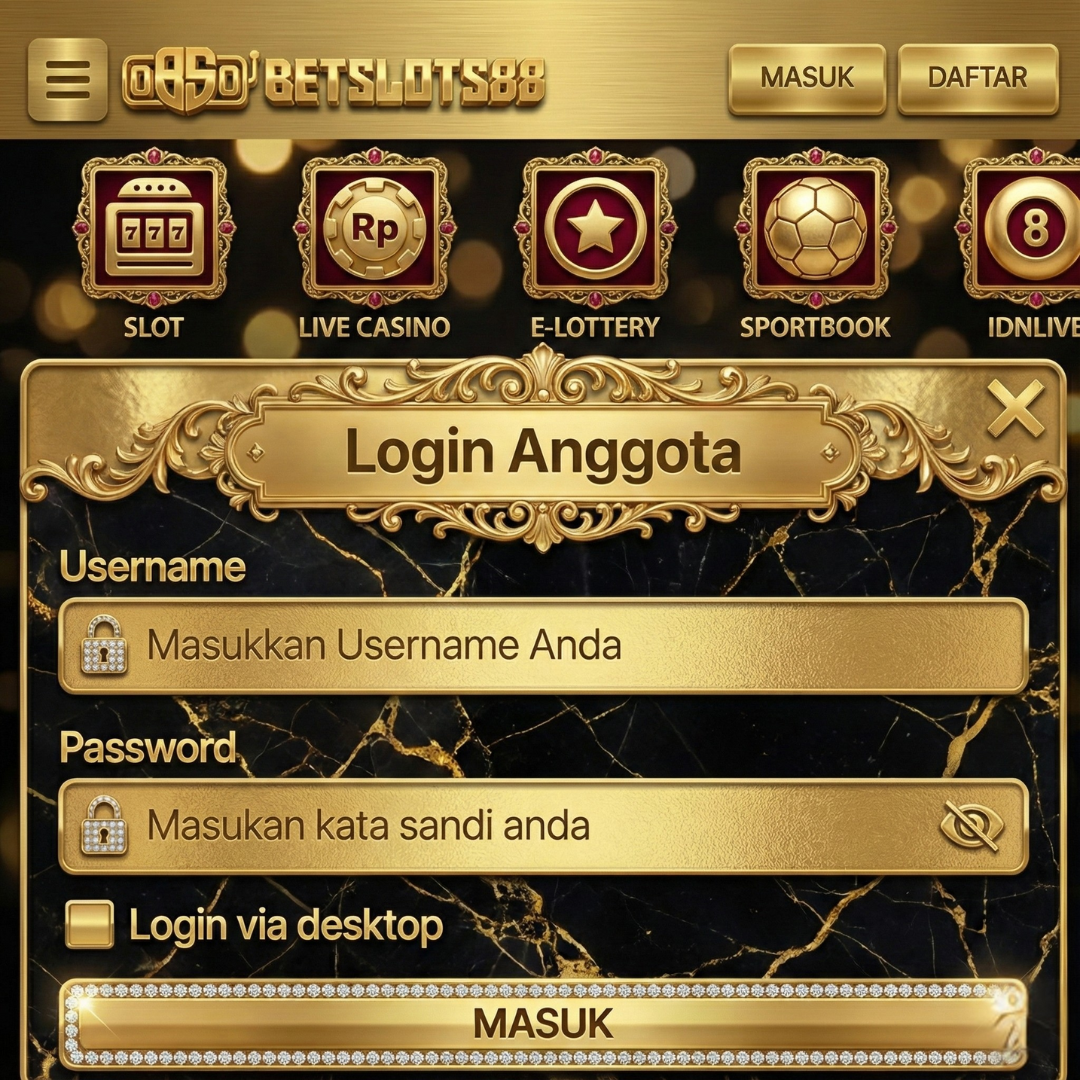The height and width of the screenshot is (1080, 1080).
Task: Focus the Password input field
Action: [543, 826]
